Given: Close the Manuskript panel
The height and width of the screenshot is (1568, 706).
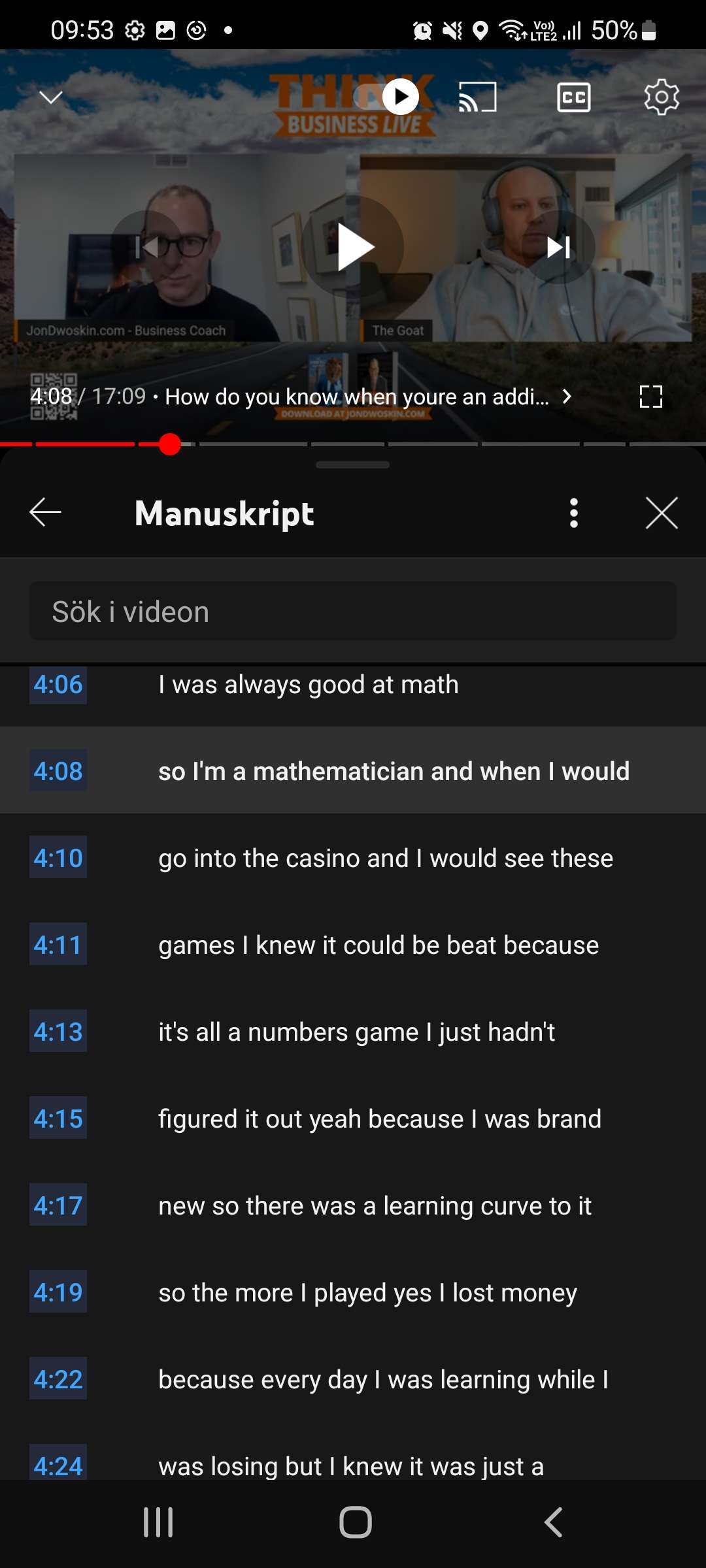Looking at the screenshot, I should (x=662, y=512).
